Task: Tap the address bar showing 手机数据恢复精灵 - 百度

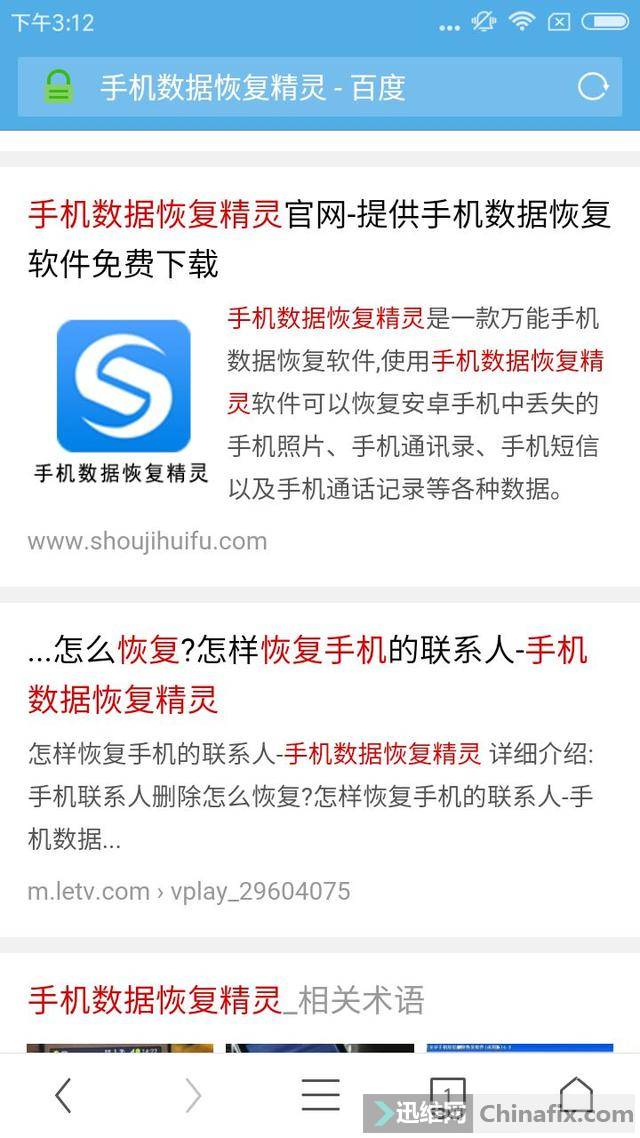Action: [x=300, y=87]
